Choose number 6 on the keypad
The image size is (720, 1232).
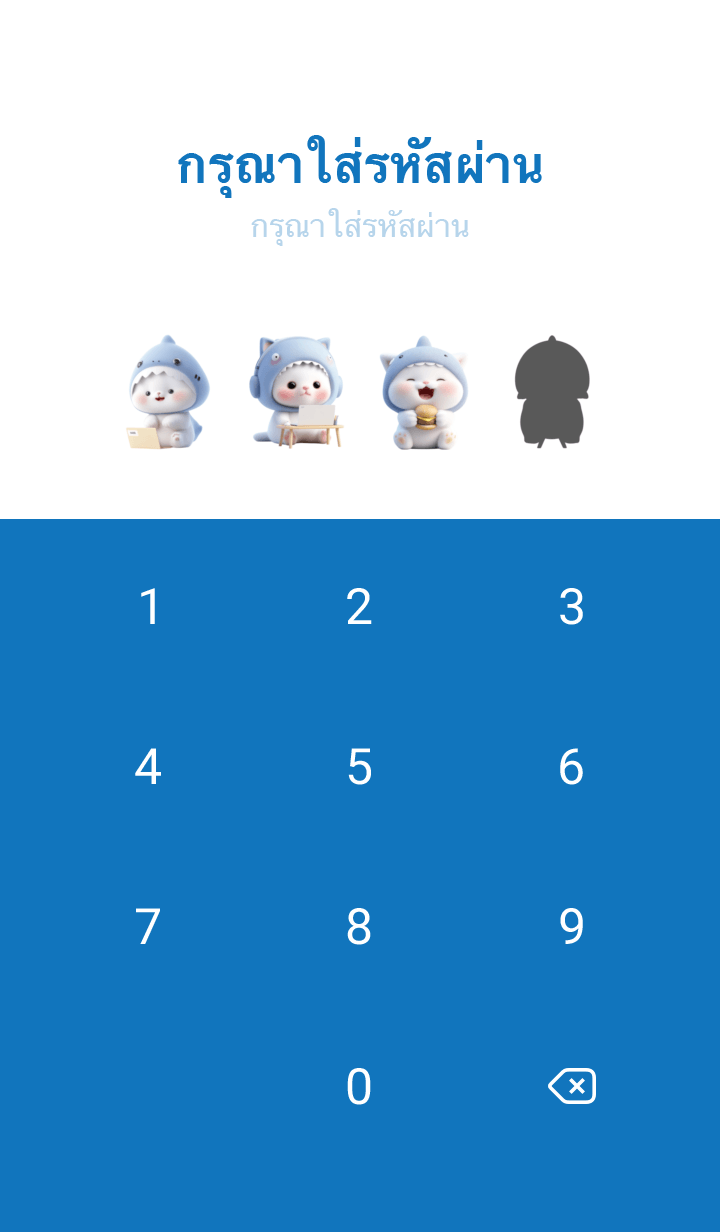[x=571, y=767]
